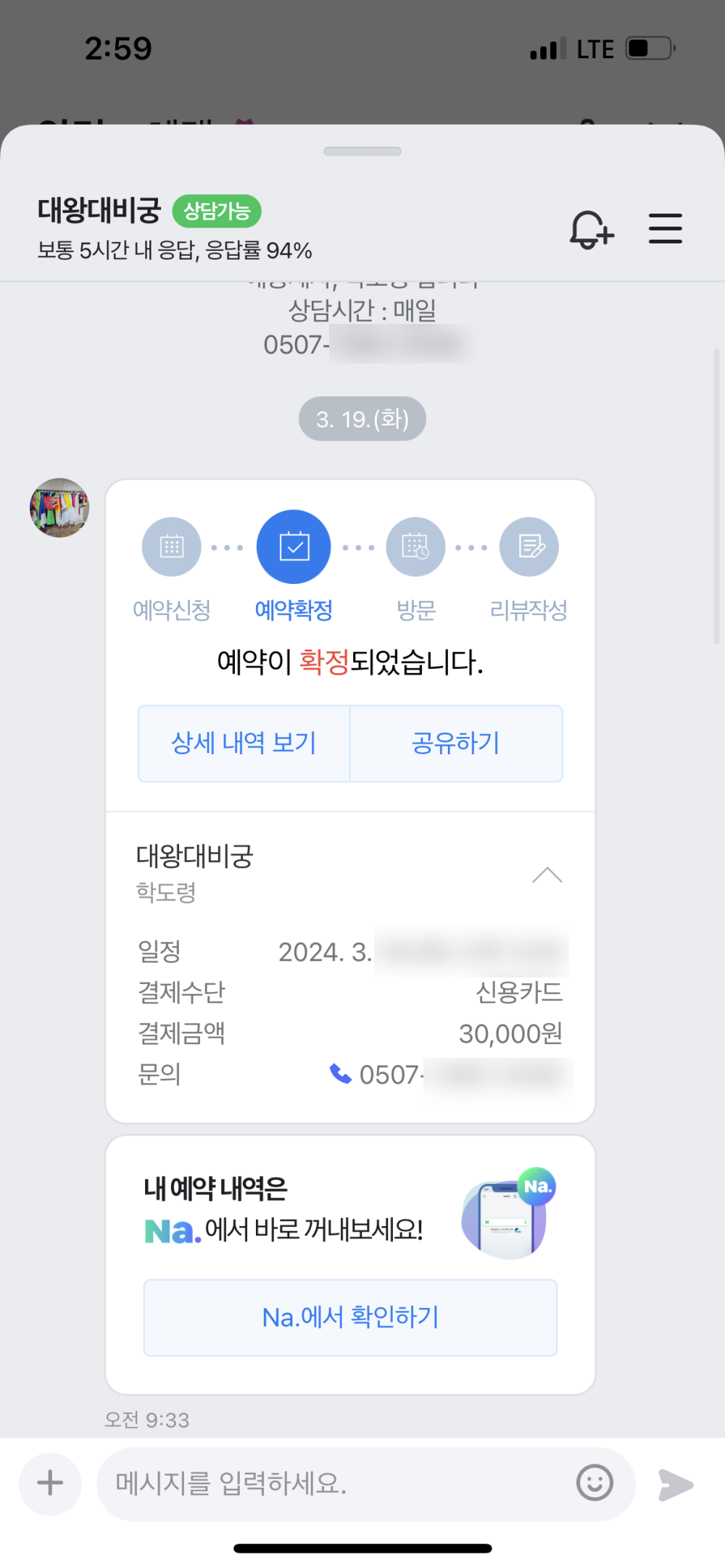This screenshot has width=725, height=1568.
Task: Focus the 메시지를 입력하세요 field
Action: [x=333, y=1483]
